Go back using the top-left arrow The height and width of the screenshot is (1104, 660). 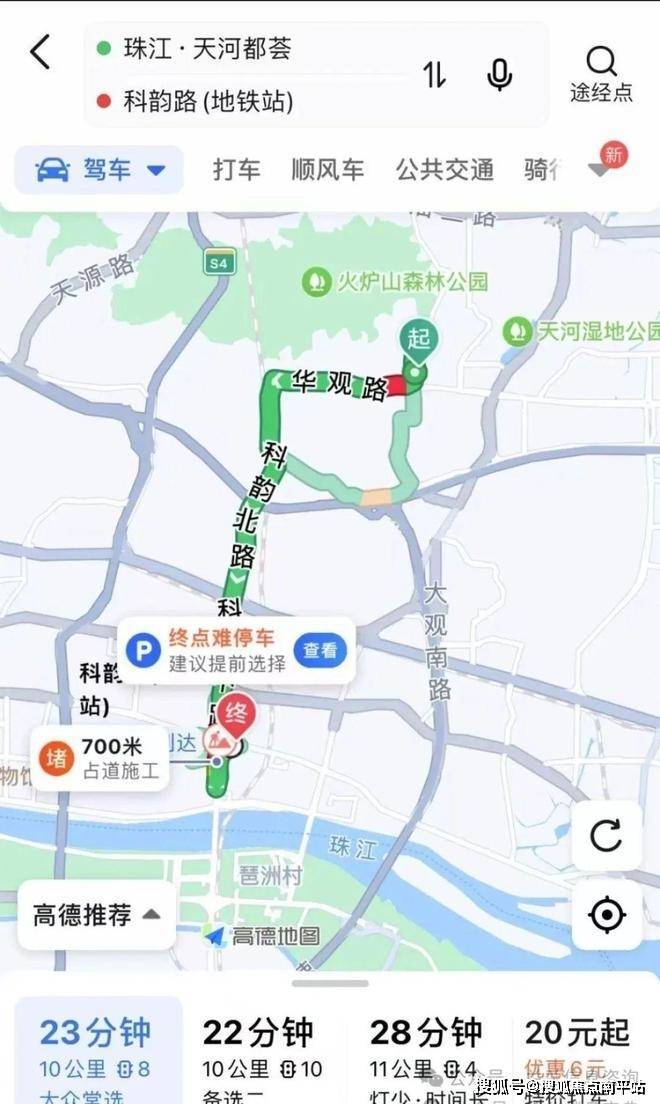pyautogui.click(x=40, y=52)
